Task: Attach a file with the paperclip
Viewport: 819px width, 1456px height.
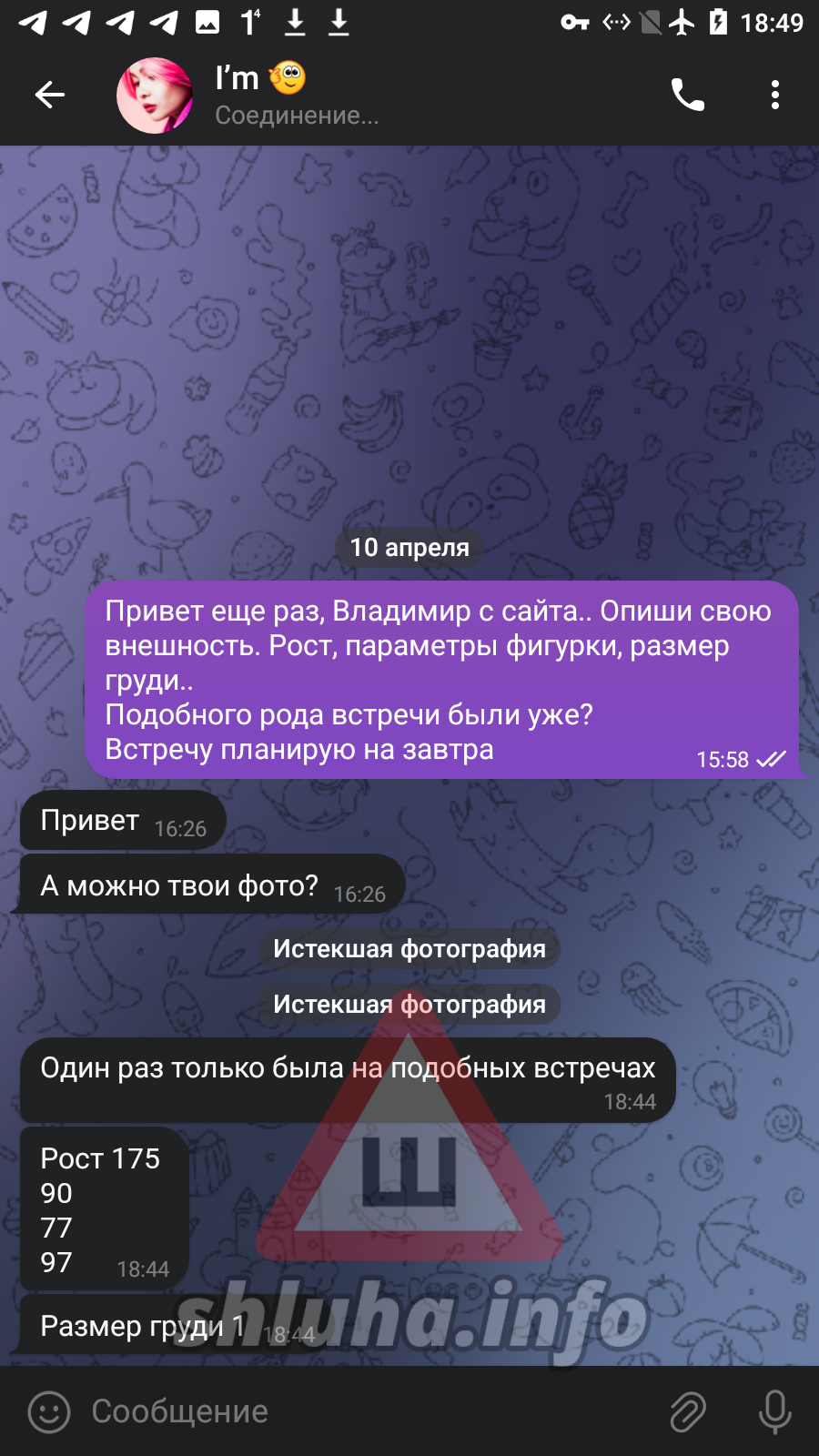Action: click(x=688, y=1412)
